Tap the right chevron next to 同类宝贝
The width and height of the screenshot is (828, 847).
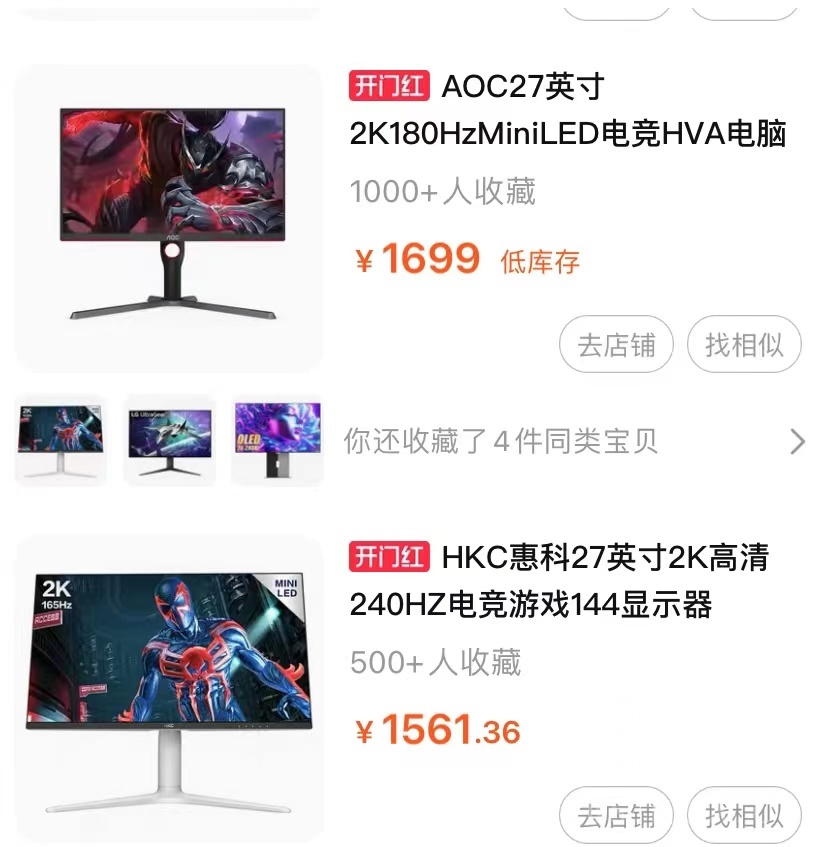click(797, 441)
